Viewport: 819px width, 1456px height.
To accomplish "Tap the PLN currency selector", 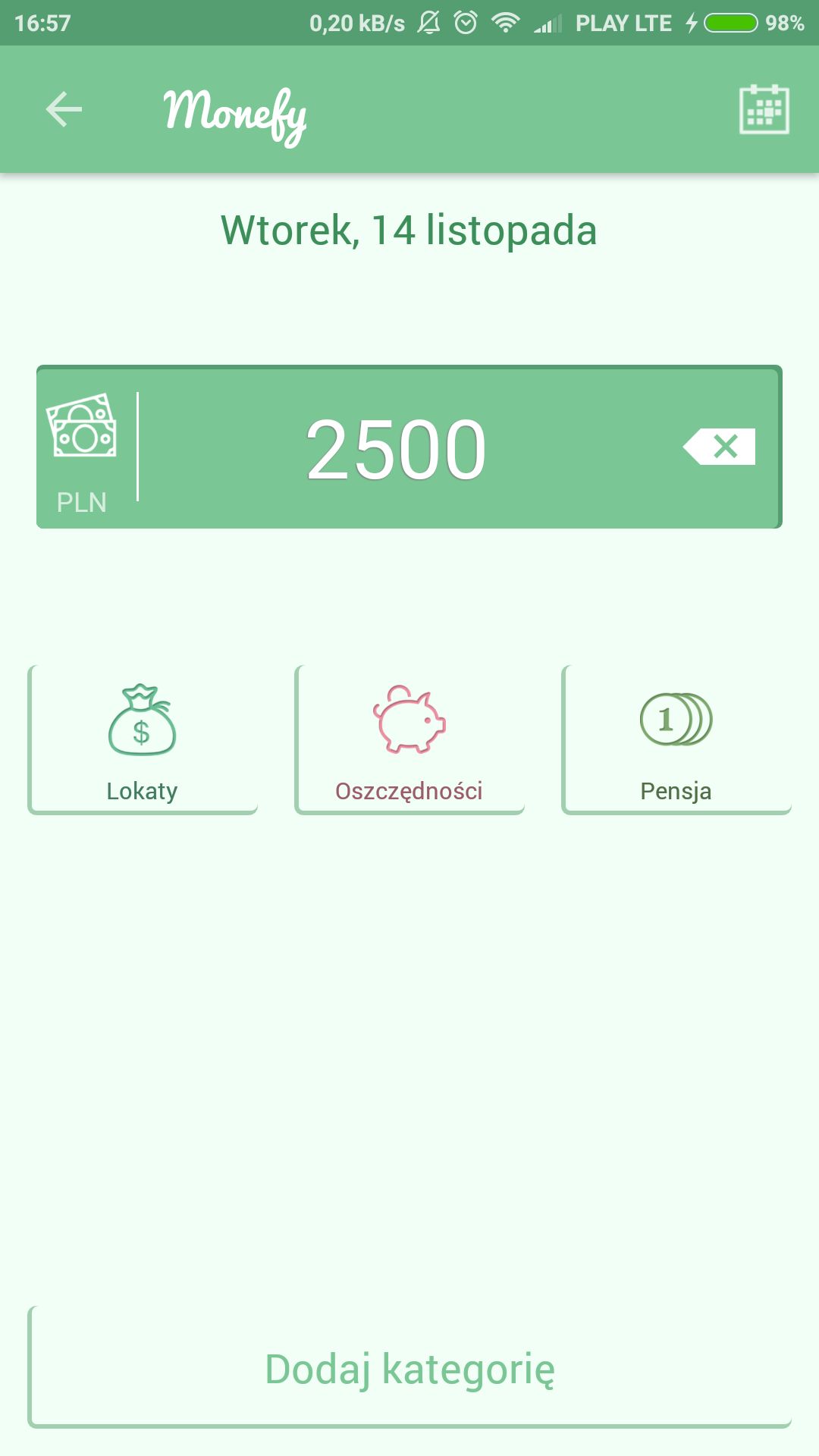I will pyautogui.click(x=82, y=453).
